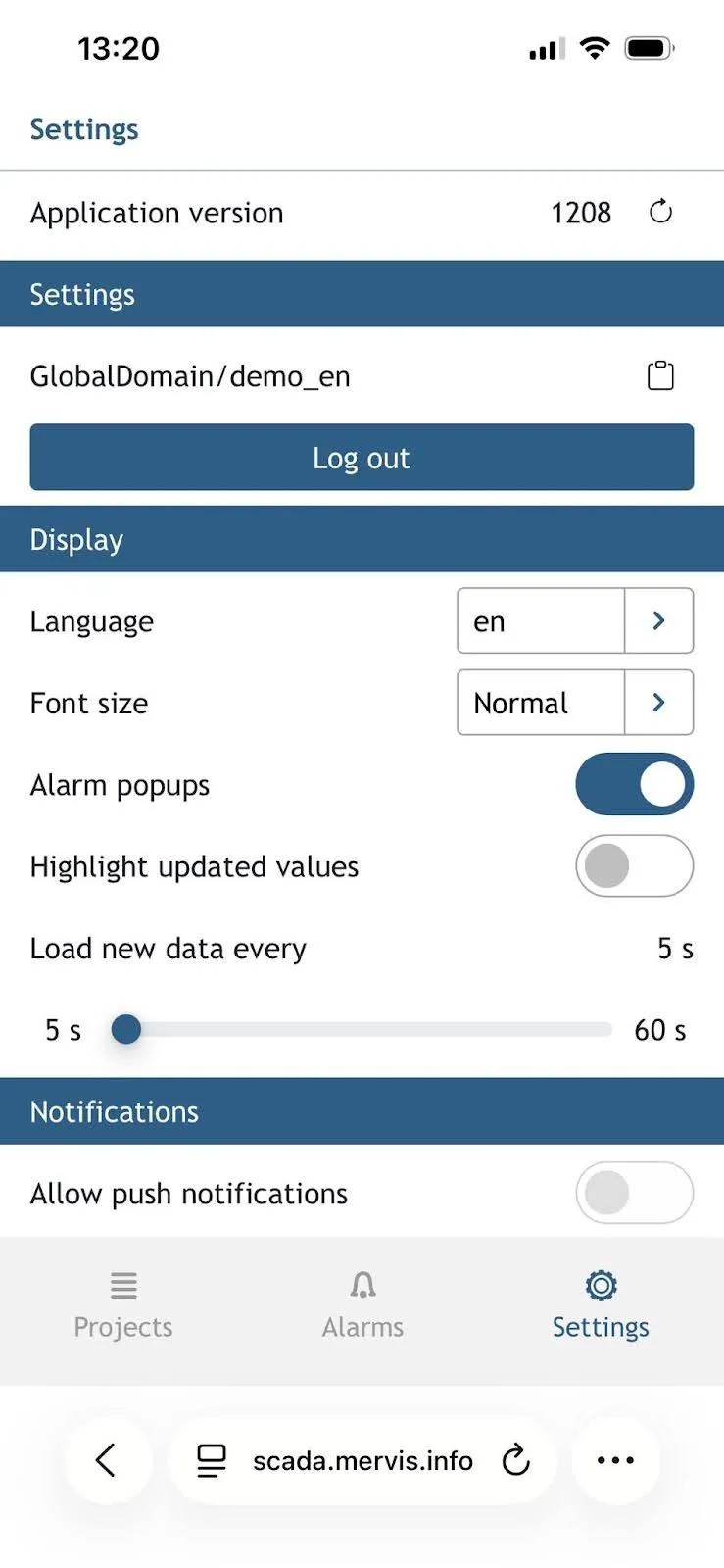Open the Language selector showing en
This screenshot has height=1568, width=724.
tap(541, 620)
